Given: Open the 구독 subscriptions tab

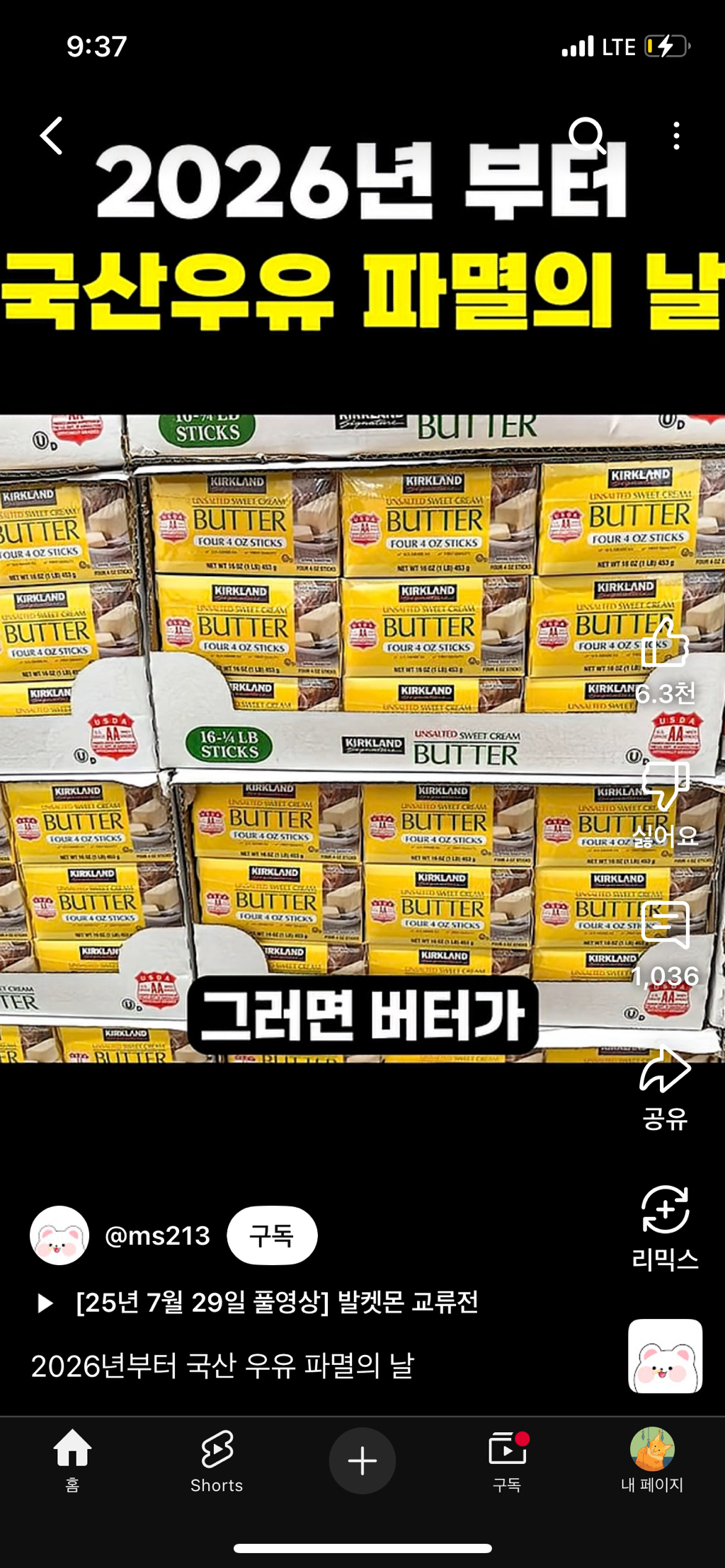Looking at the screenshot, I should tap(507, 1460).
